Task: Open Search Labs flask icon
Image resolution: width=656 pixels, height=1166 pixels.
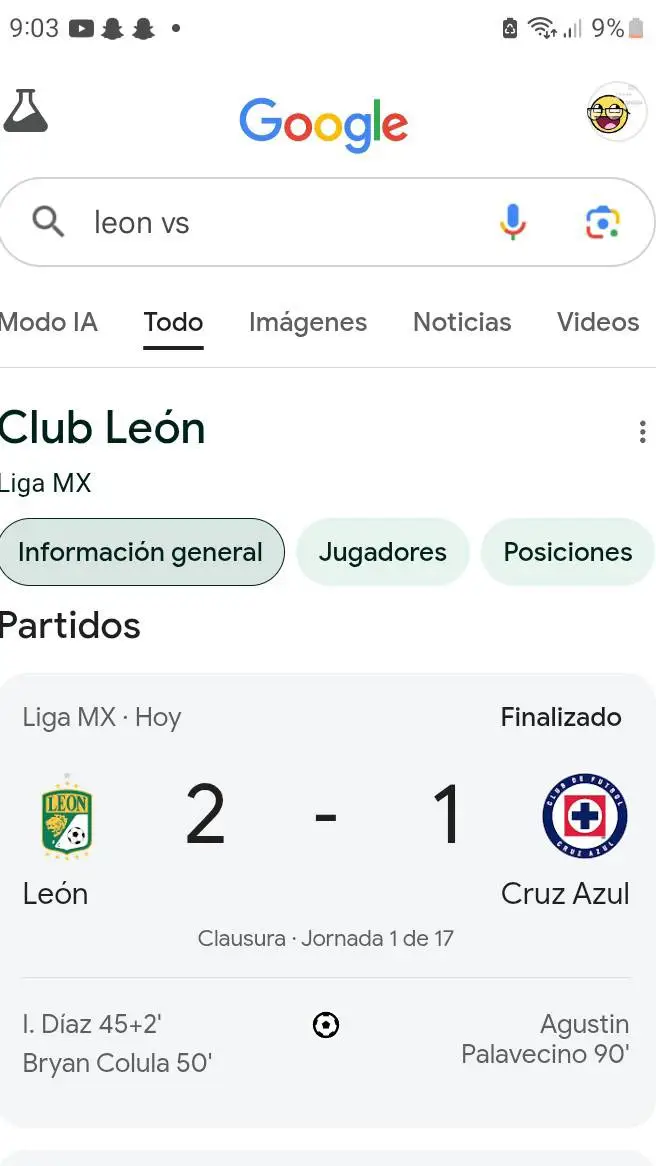Action: coord(26,111)
